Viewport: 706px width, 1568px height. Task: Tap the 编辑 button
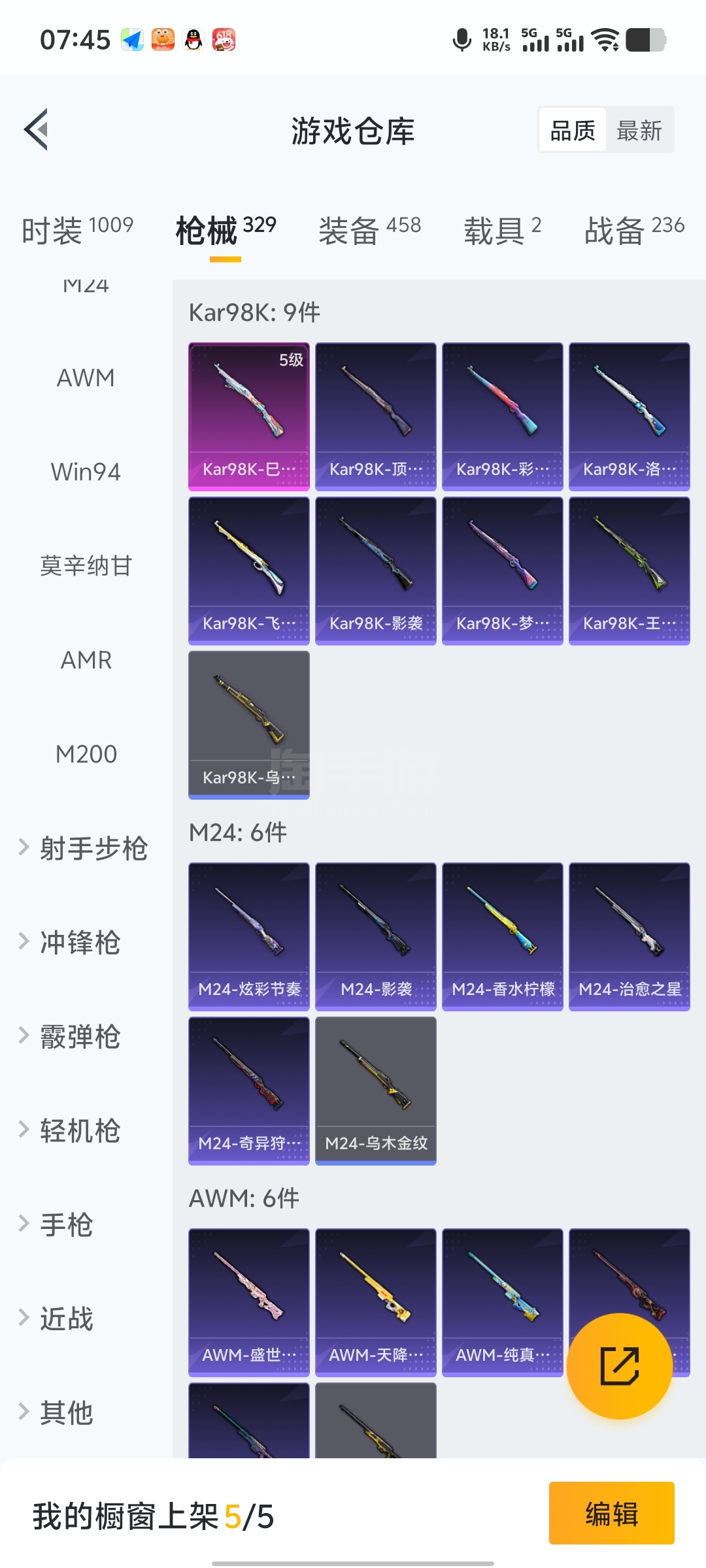coord(611,1513)
